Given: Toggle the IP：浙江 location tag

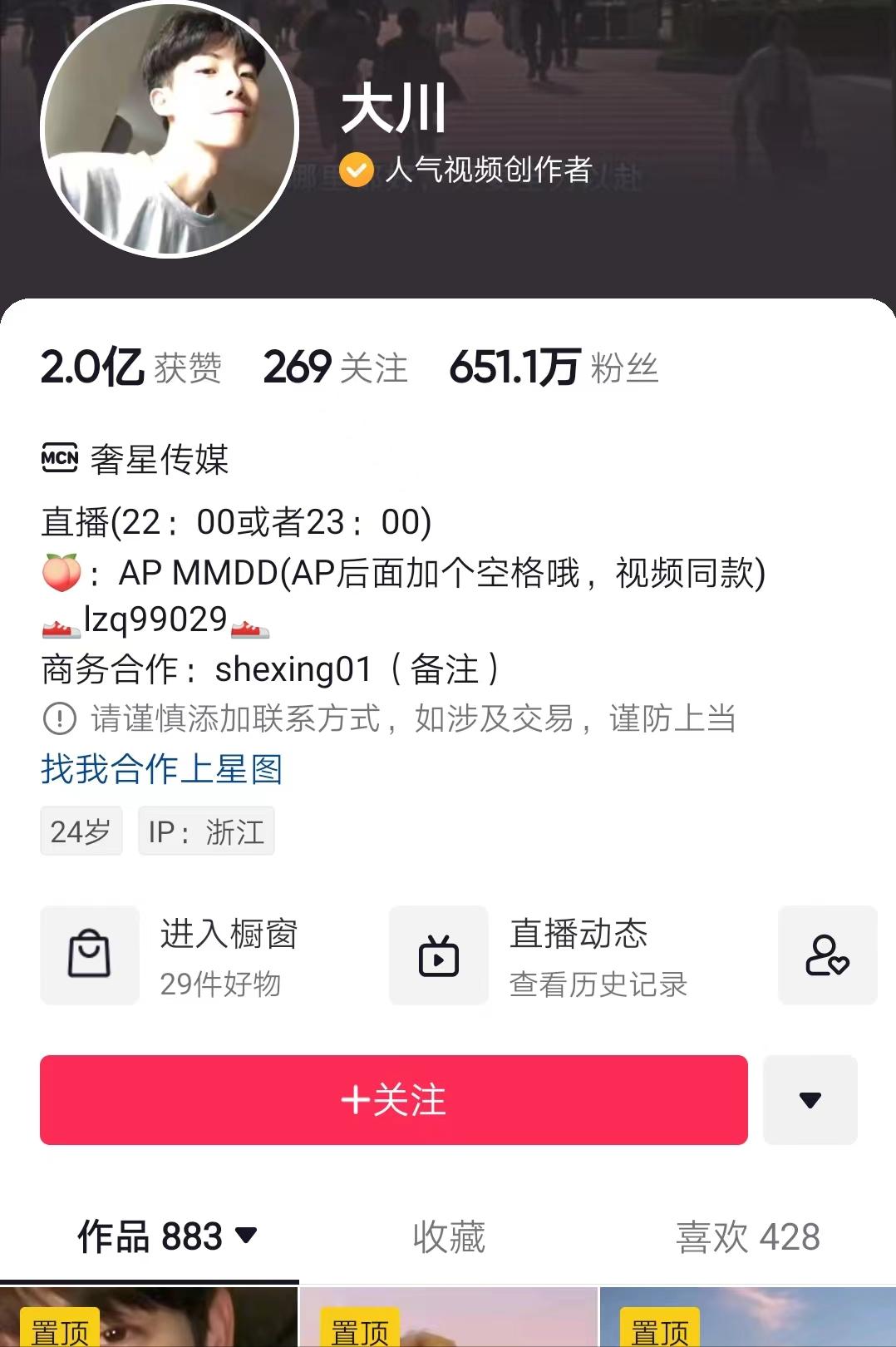Looking at the screenshot, I should click(206, 830).
